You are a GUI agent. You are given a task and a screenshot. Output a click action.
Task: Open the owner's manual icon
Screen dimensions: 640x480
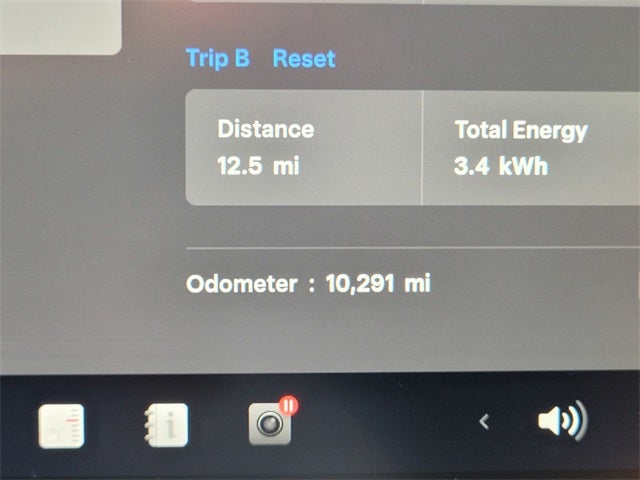[x=165, y=425]
